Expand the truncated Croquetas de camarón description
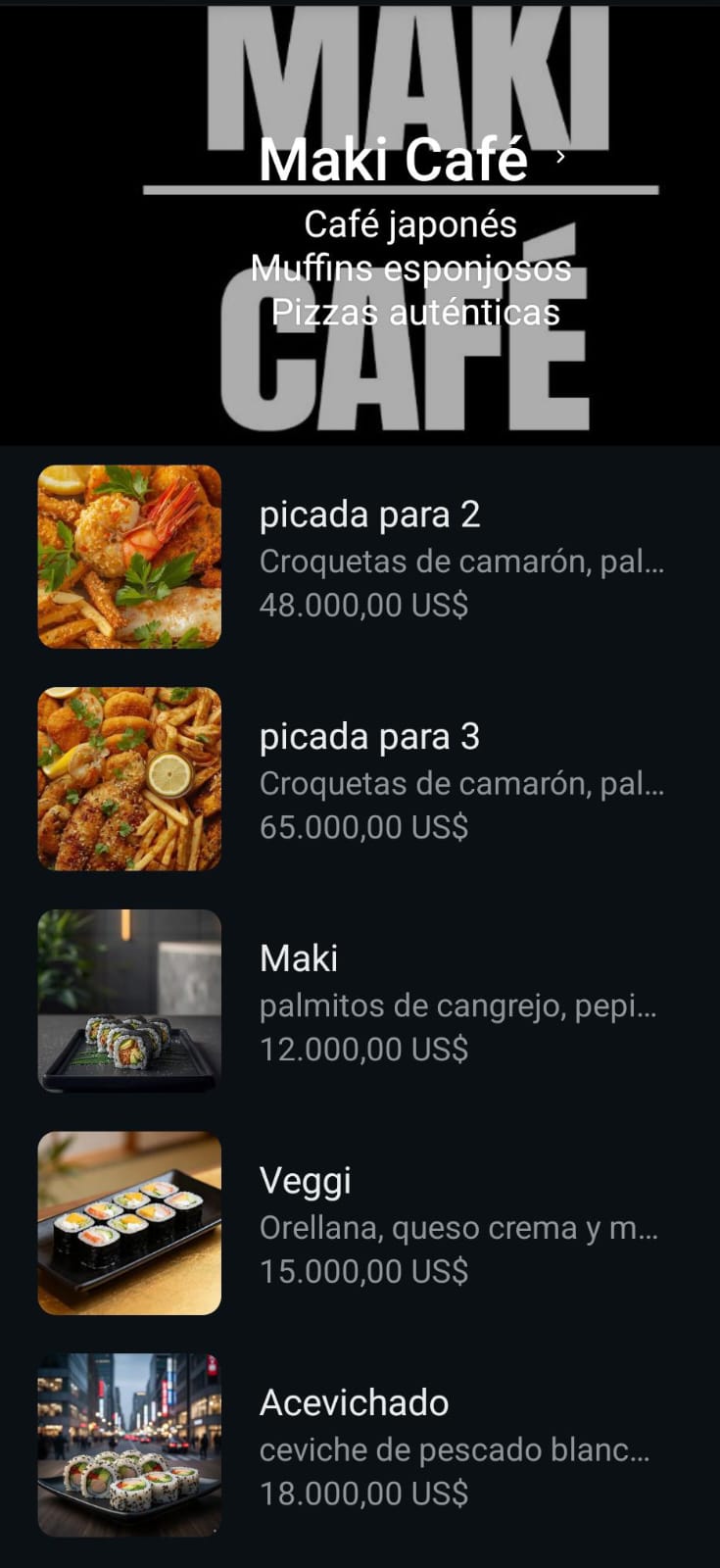Screen dimensions: 720x1568 pos(461,561)
